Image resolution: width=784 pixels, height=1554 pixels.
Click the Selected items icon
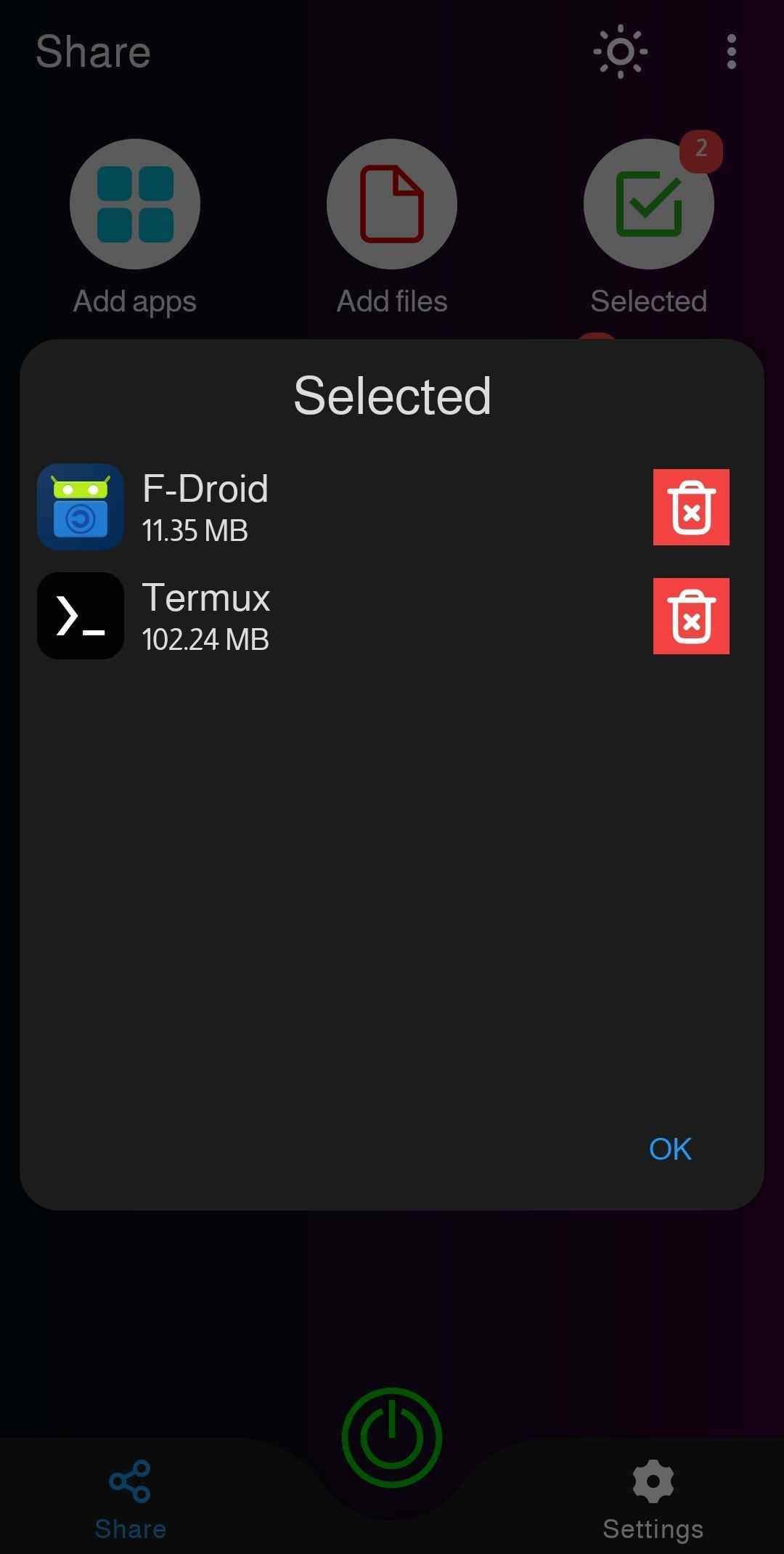point(648,205)
